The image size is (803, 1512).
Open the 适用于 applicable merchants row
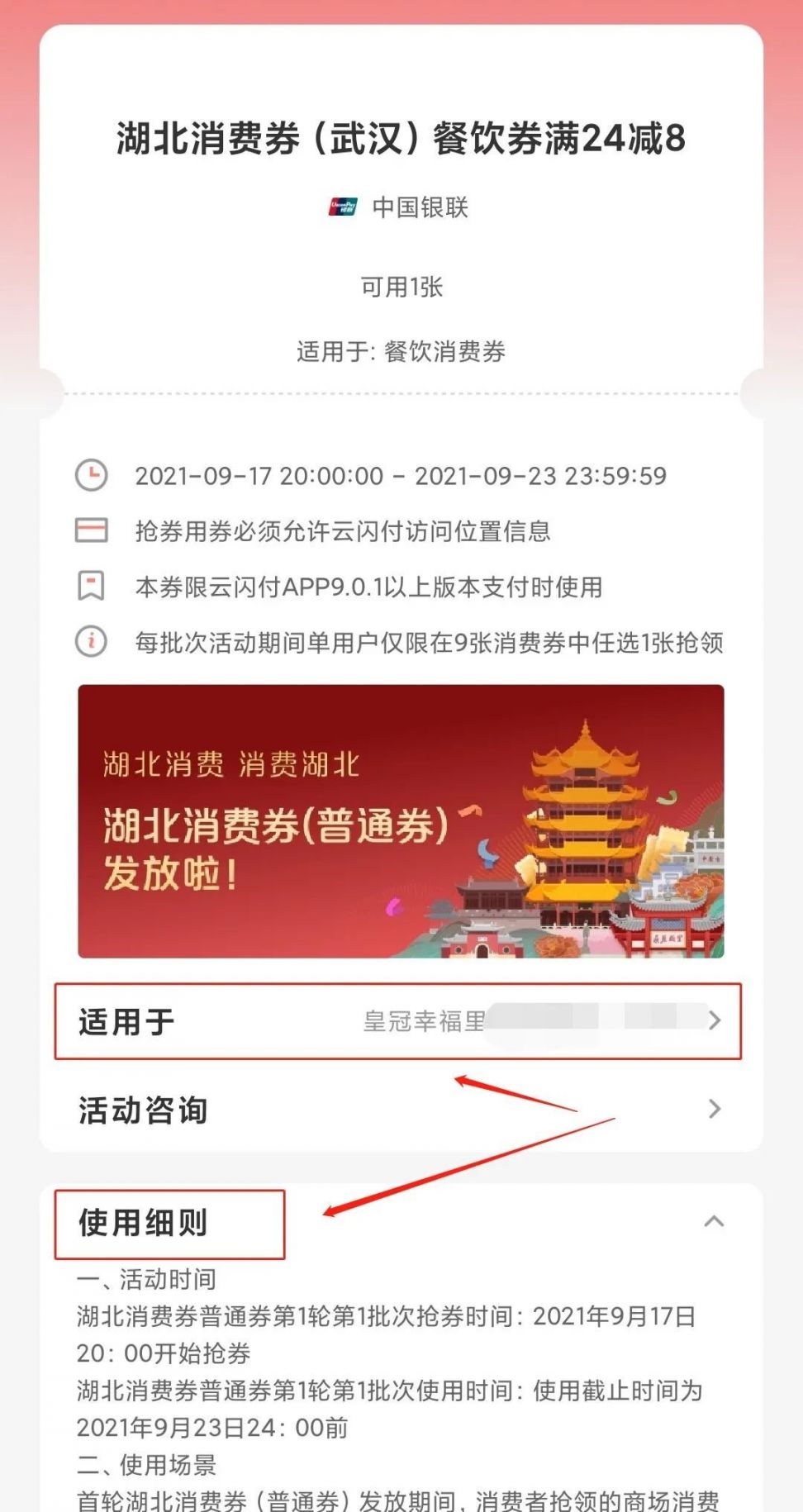coord(397,1021)
